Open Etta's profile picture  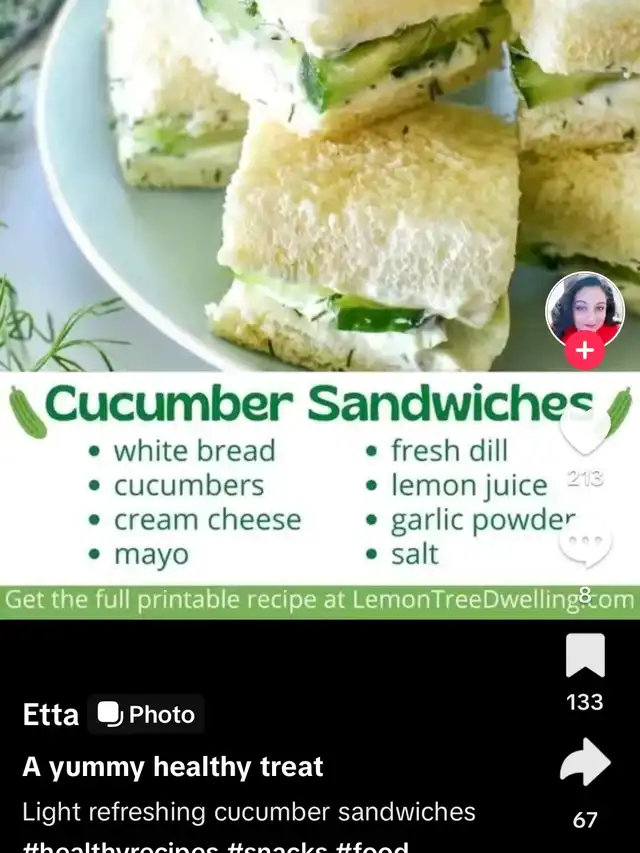point(585,308)
